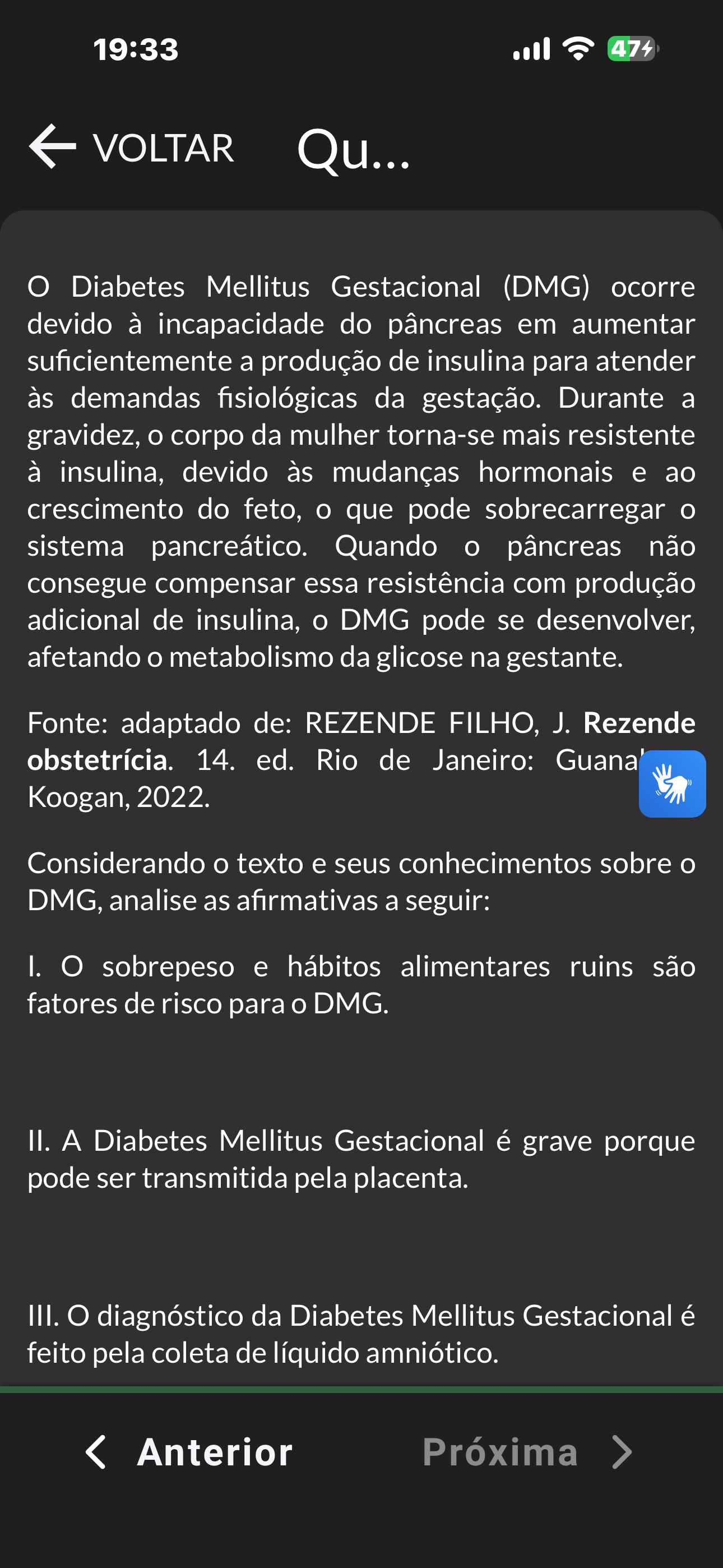This screenshot has width=723, height=1568.
Task: Go back with the VOLTAR arrow
Action: tap(132, 147)
